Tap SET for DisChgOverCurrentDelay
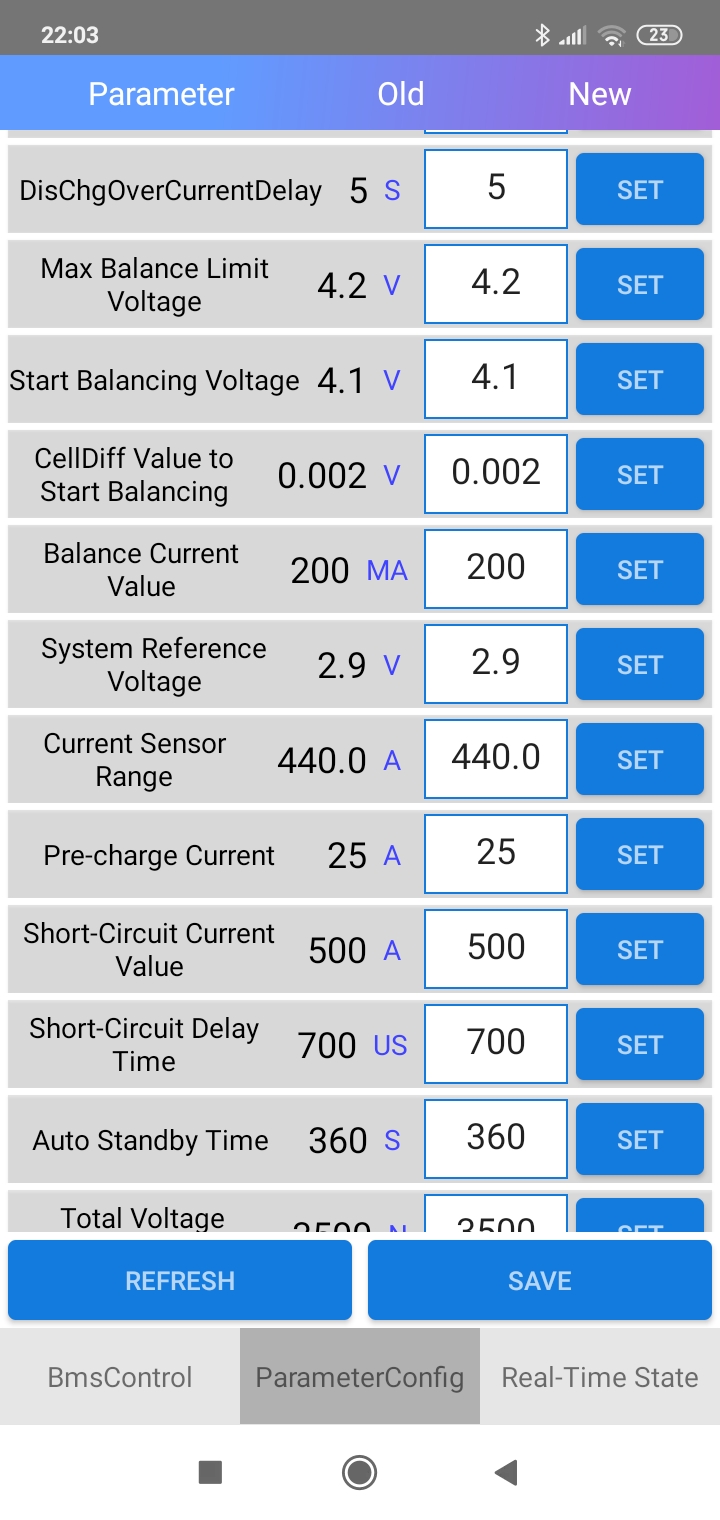Image resolution: width=720 pixels, height=1520 pixels. [640, 189]
